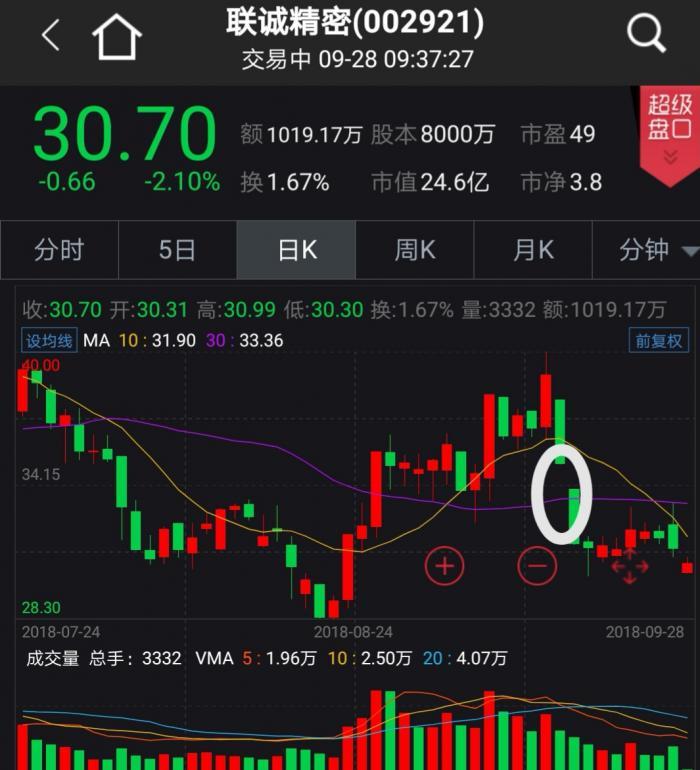This screenshot has height=770, width=700.
Task: Expand the 超级盘口 panel
Action: [x=669, y=131]
